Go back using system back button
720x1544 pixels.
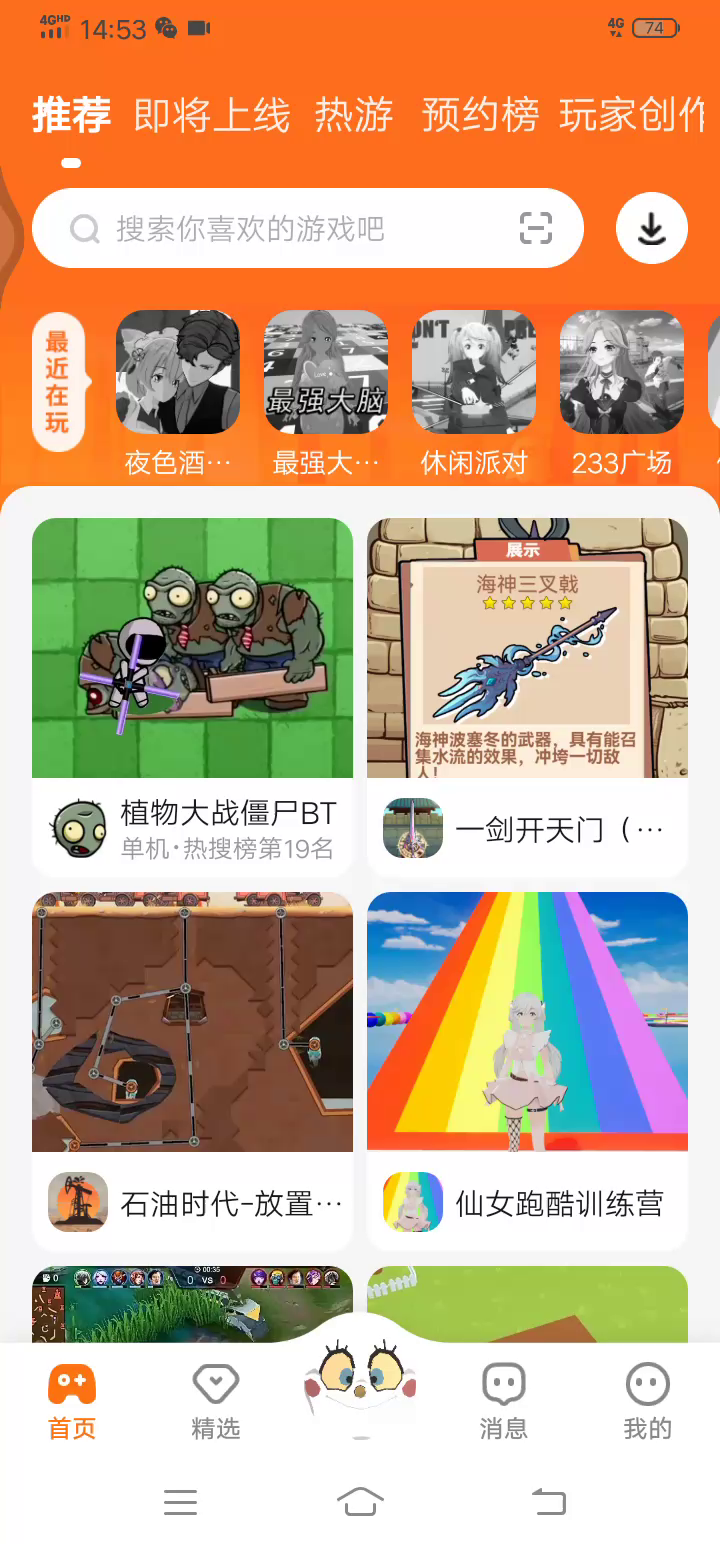[x=548, y=1501]
